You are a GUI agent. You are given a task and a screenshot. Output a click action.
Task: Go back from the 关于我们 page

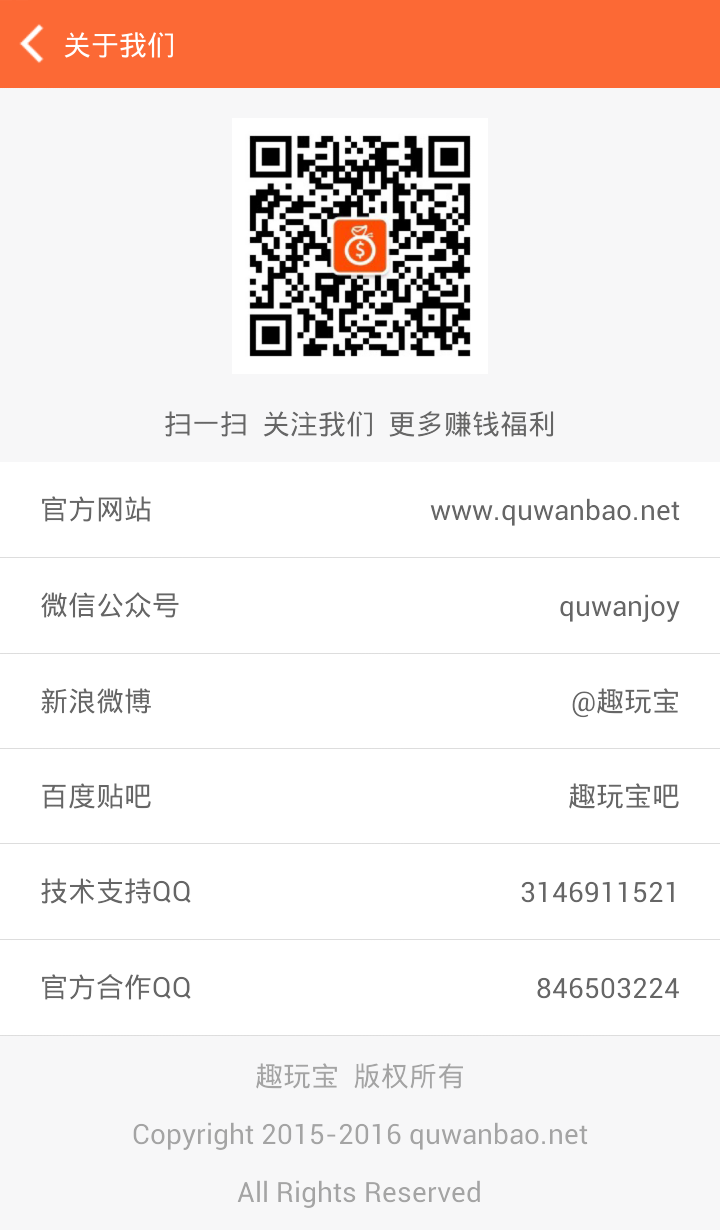click(33, 44)
